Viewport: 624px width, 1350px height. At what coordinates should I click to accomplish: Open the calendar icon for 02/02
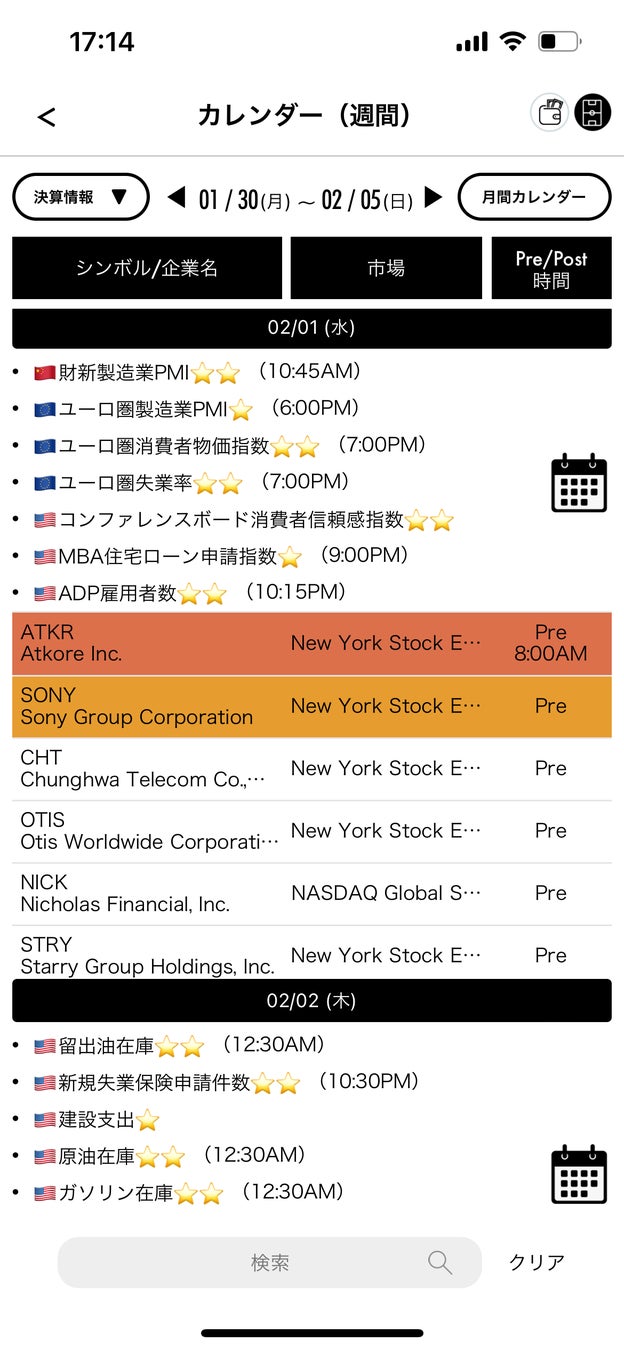[579, 1174]
